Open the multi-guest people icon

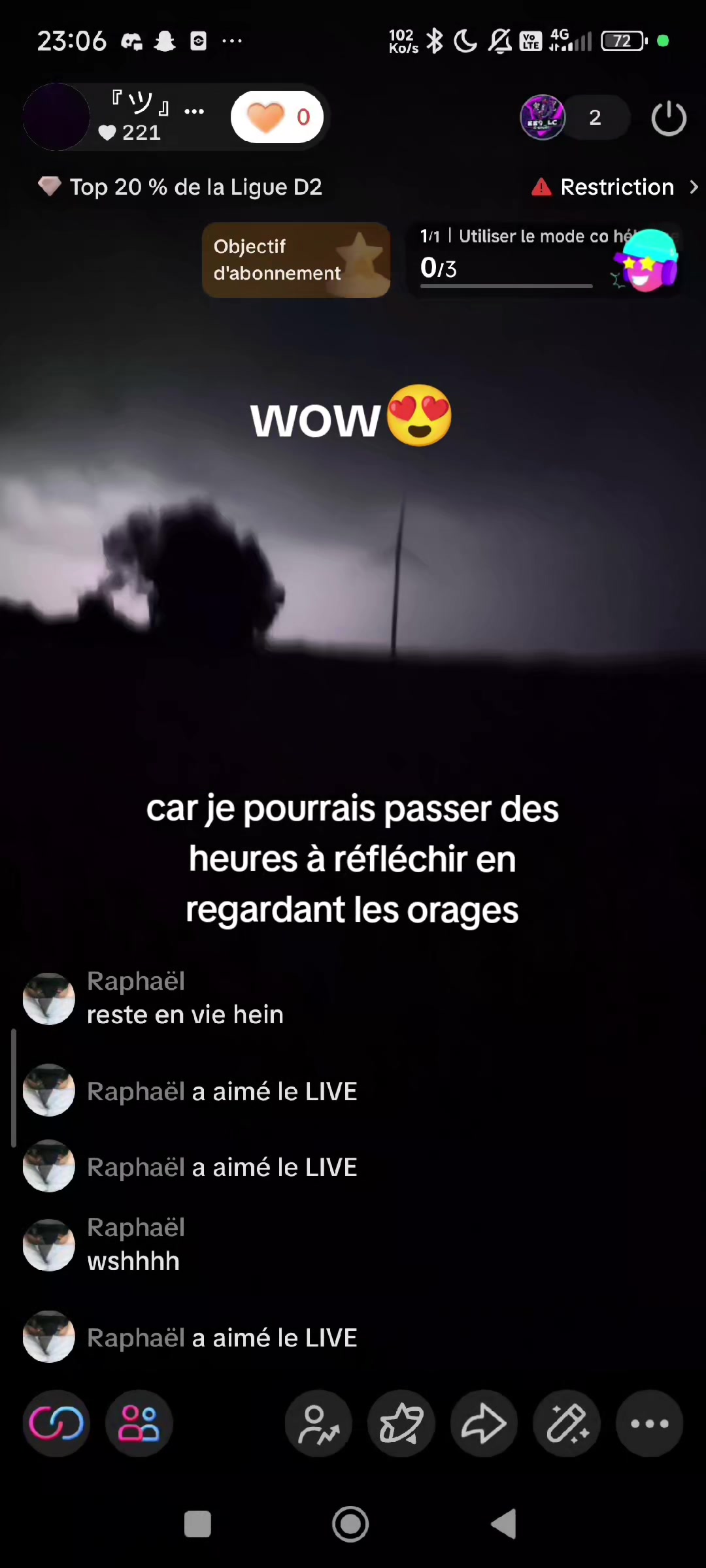(x=139, y=1423)
